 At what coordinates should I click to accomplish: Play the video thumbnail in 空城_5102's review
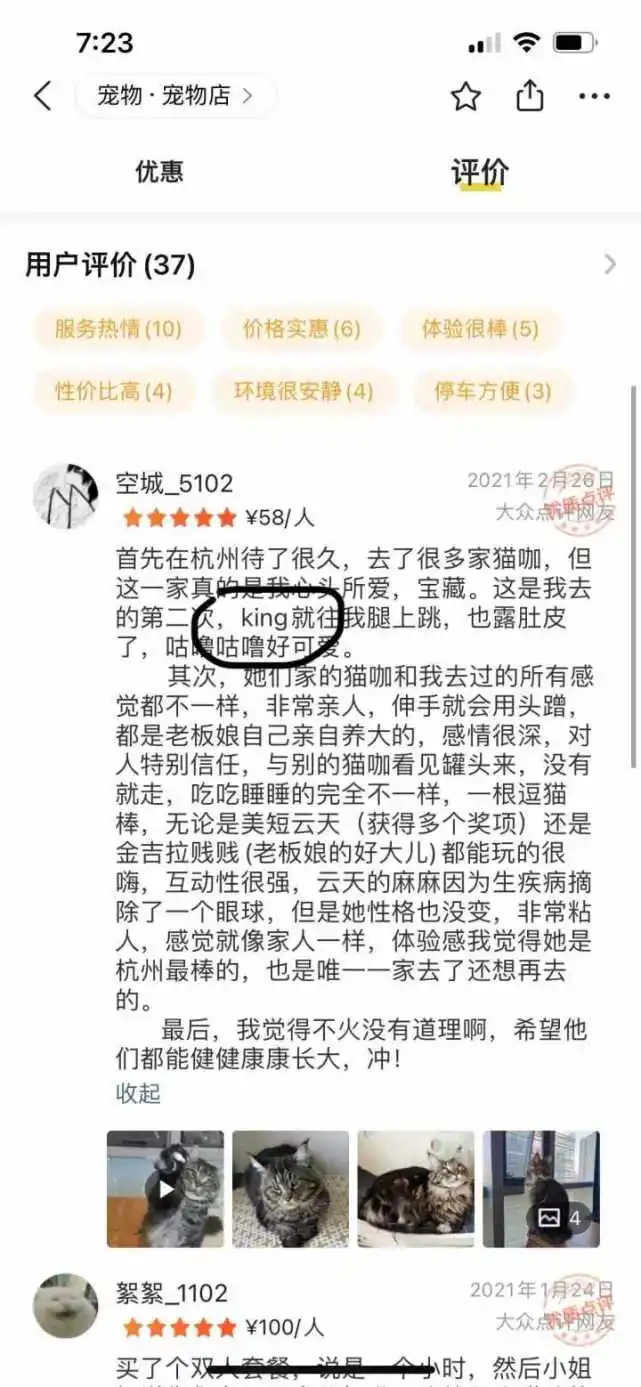[165, 1189]
